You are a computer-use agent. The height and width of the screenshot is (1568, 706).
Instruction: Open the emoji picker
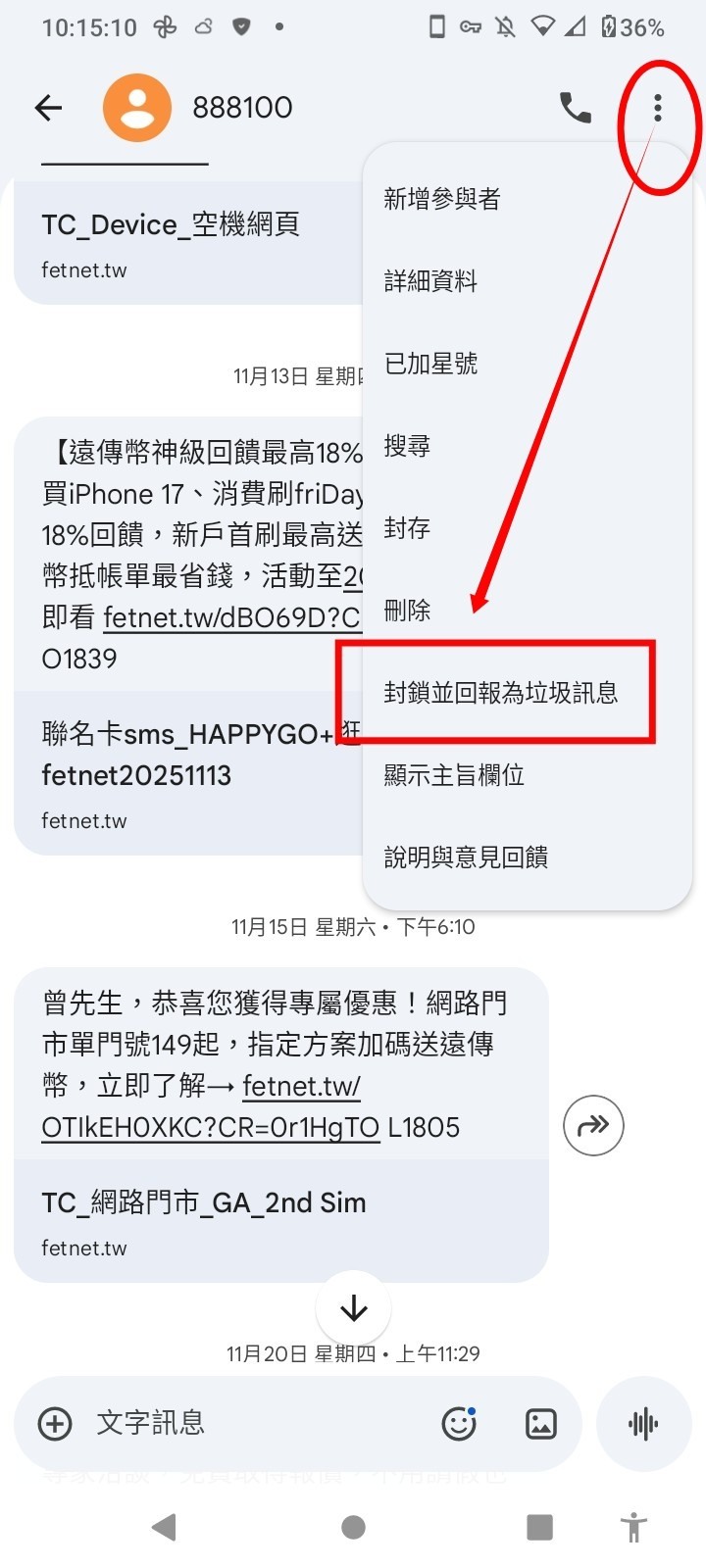pos(459,1423)
